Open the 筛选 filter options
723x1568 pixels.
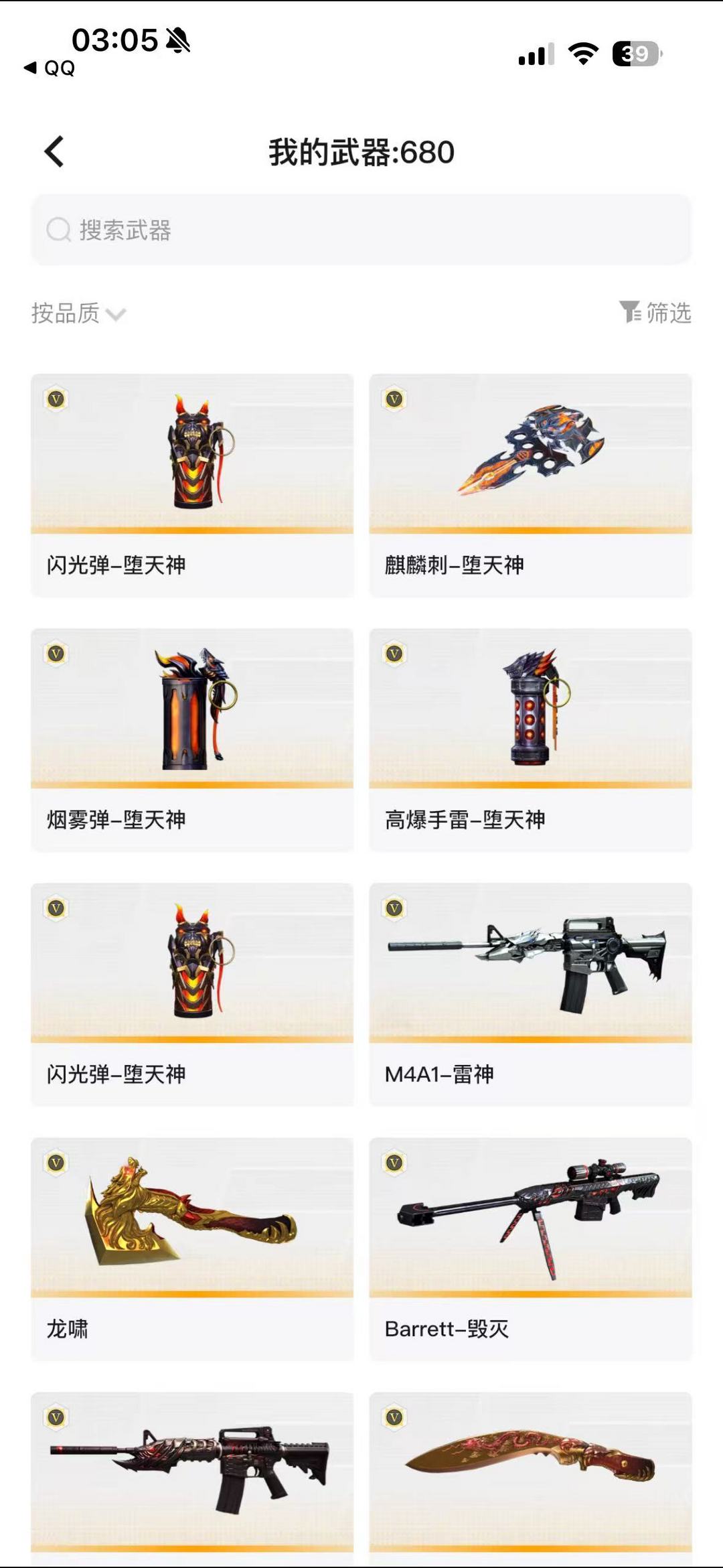pos(655,312)
